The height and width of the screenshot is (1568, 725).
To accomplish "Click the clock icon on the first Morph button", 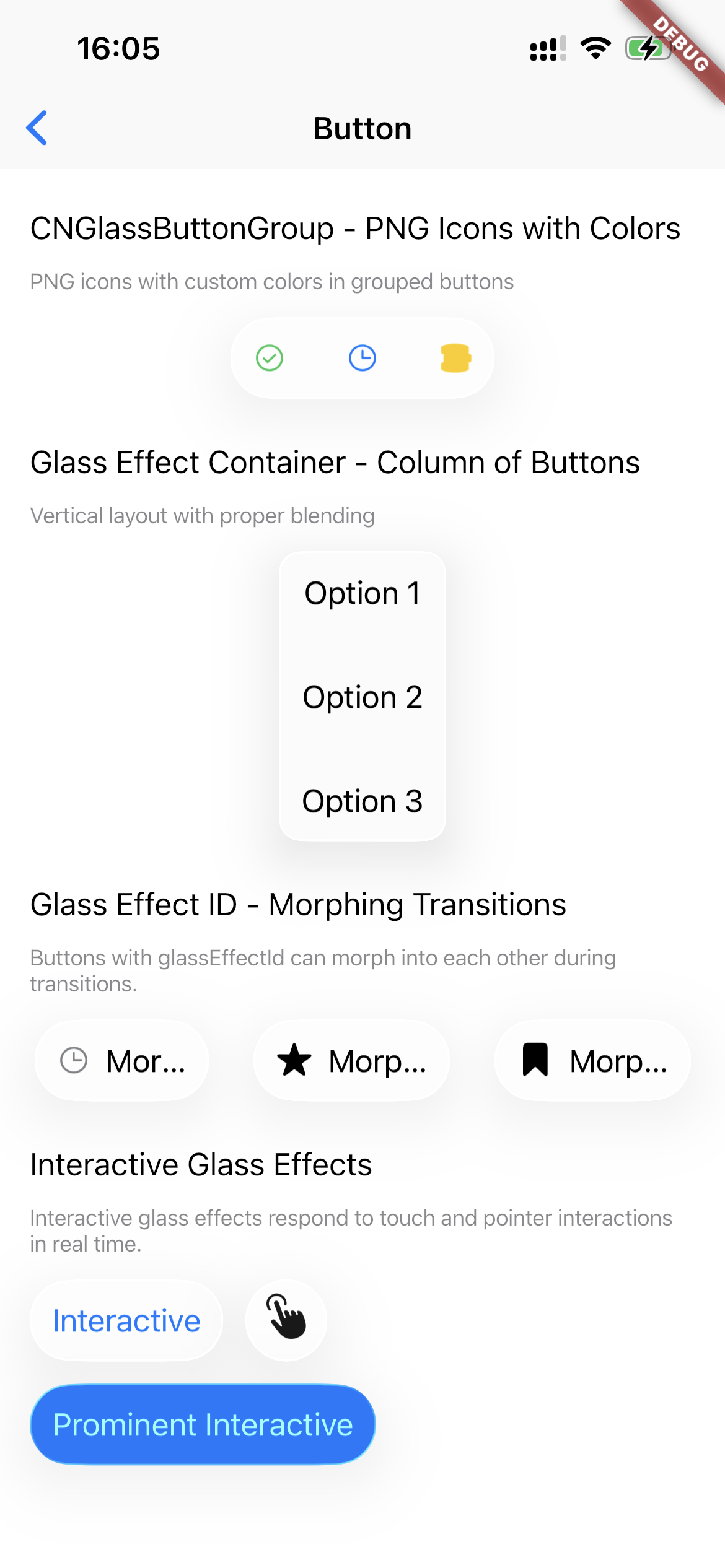I will pos(74,1060).
